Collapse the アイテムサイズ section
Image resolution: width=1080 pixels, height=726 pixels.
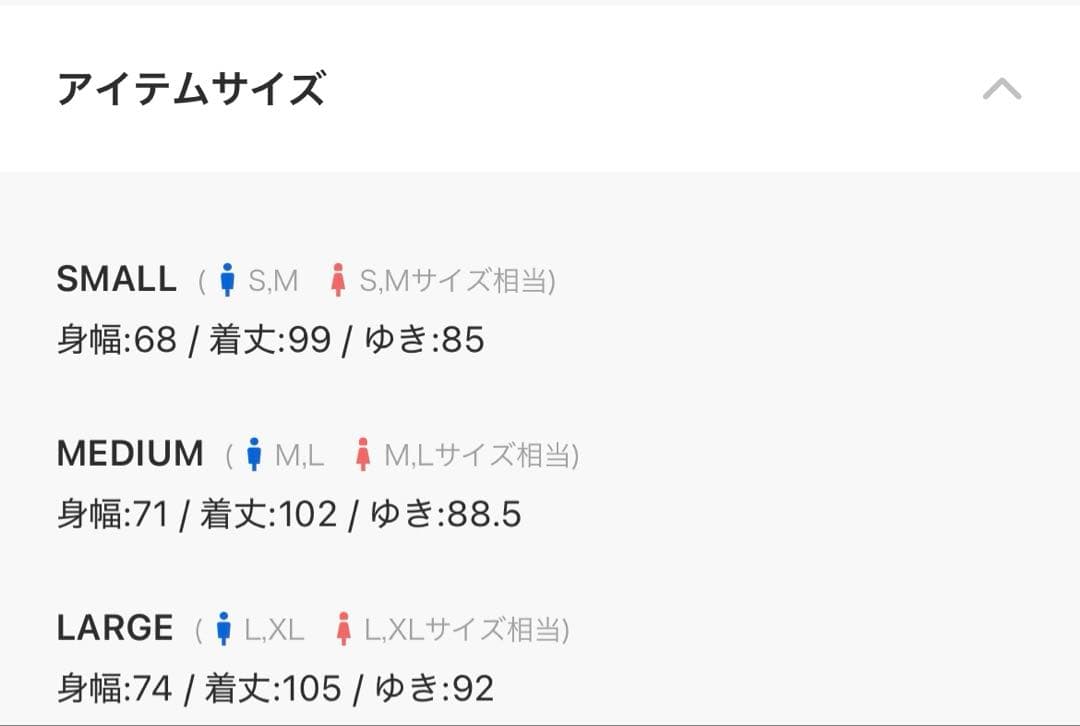coord(1001,90)
